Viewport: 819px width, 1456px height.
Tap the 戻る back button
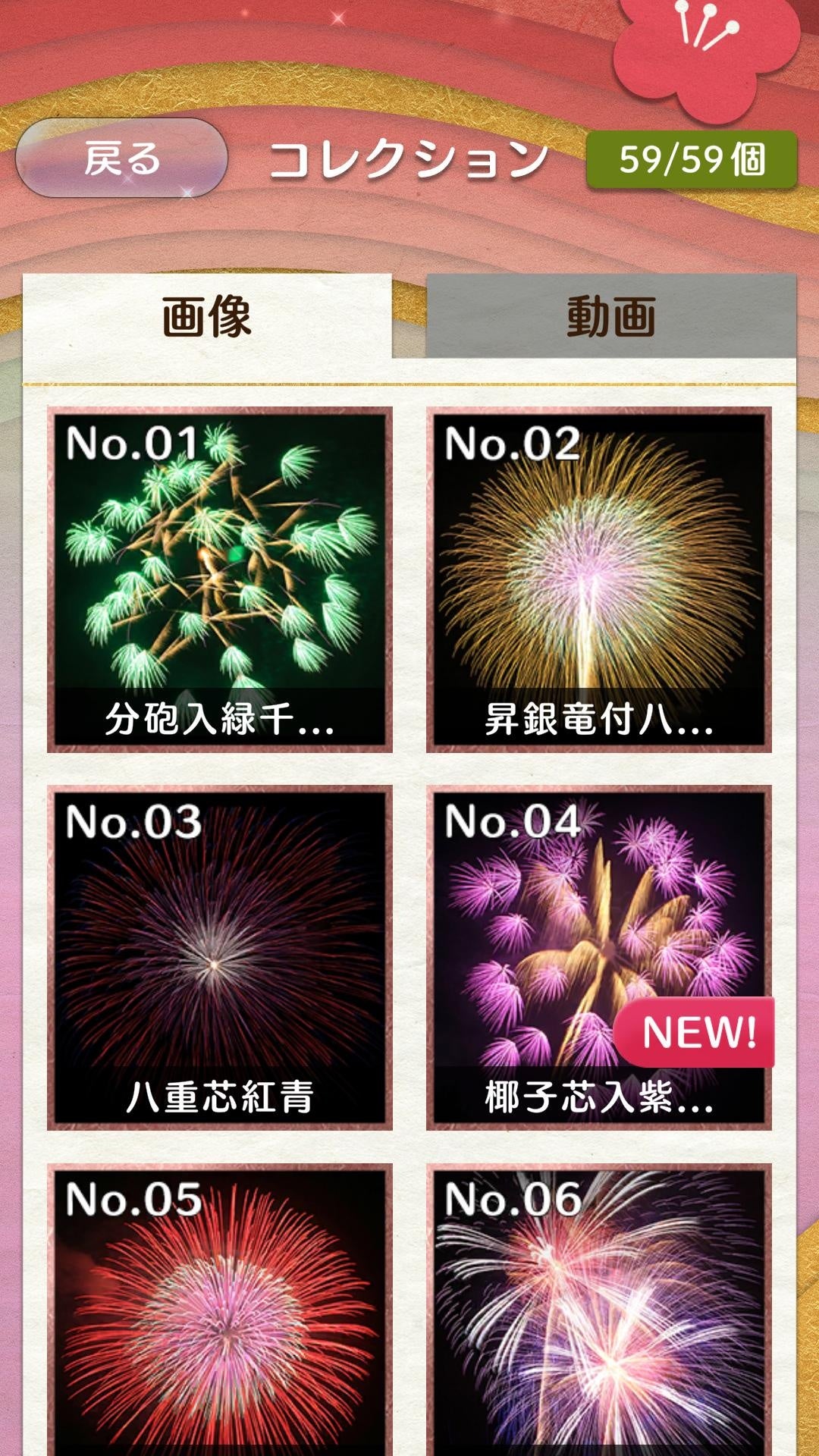tap(121, 158)
